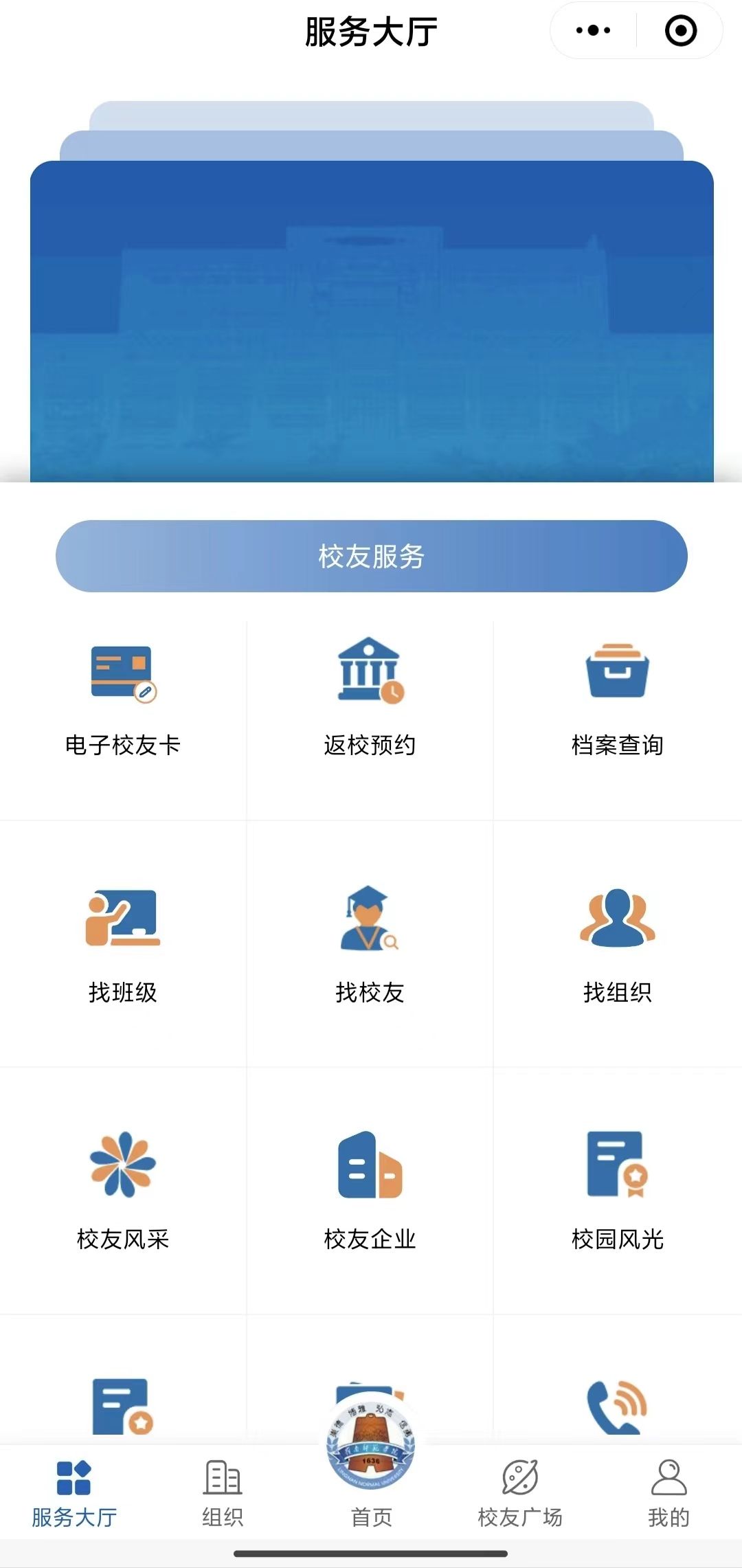Open the mini program more options menu

tap(594, 30)
